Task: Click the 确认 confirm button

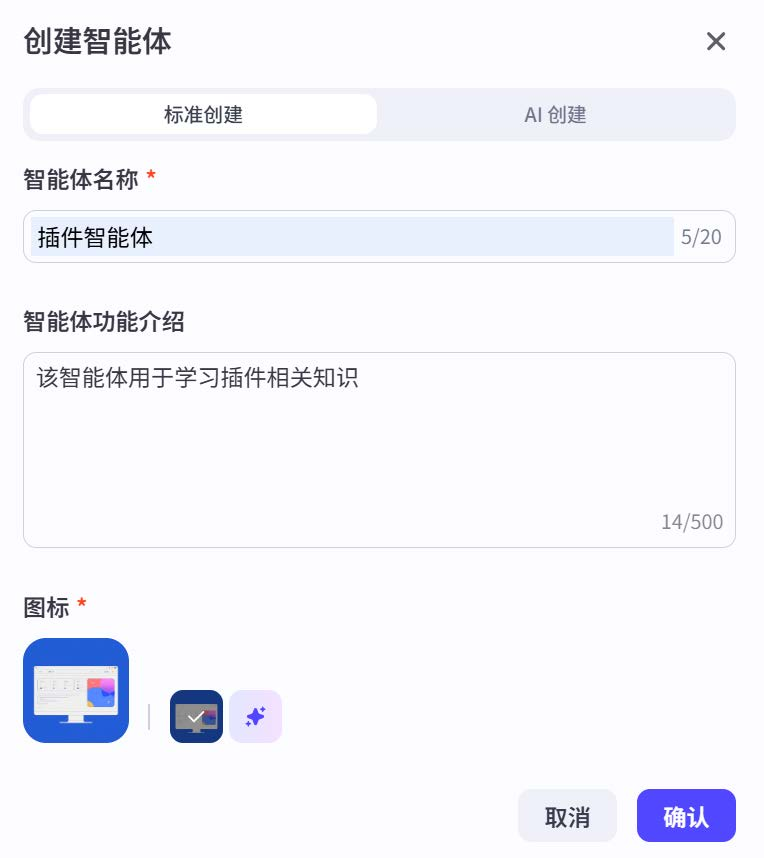Action: pos(686,815)
